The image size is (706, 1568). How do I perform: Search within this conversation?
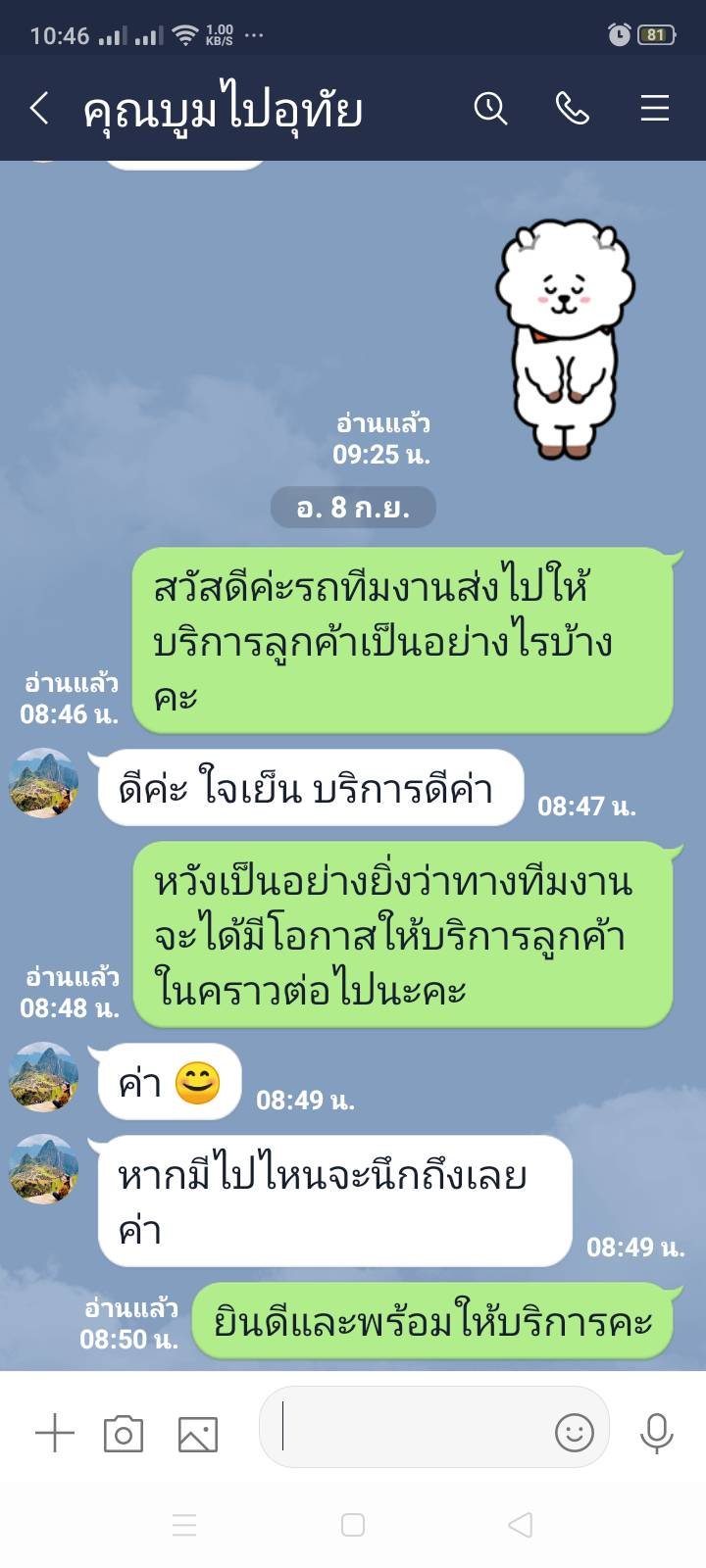pyautogui.click(x=490, y=108)
